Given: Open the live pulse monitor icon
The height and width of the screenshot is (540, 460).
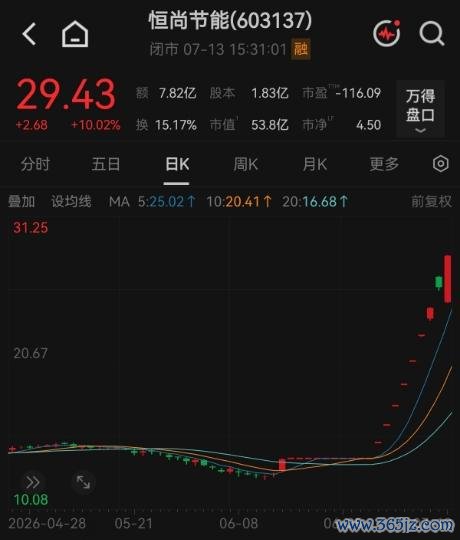Looking at the screenshot, I should pos(387,33).
